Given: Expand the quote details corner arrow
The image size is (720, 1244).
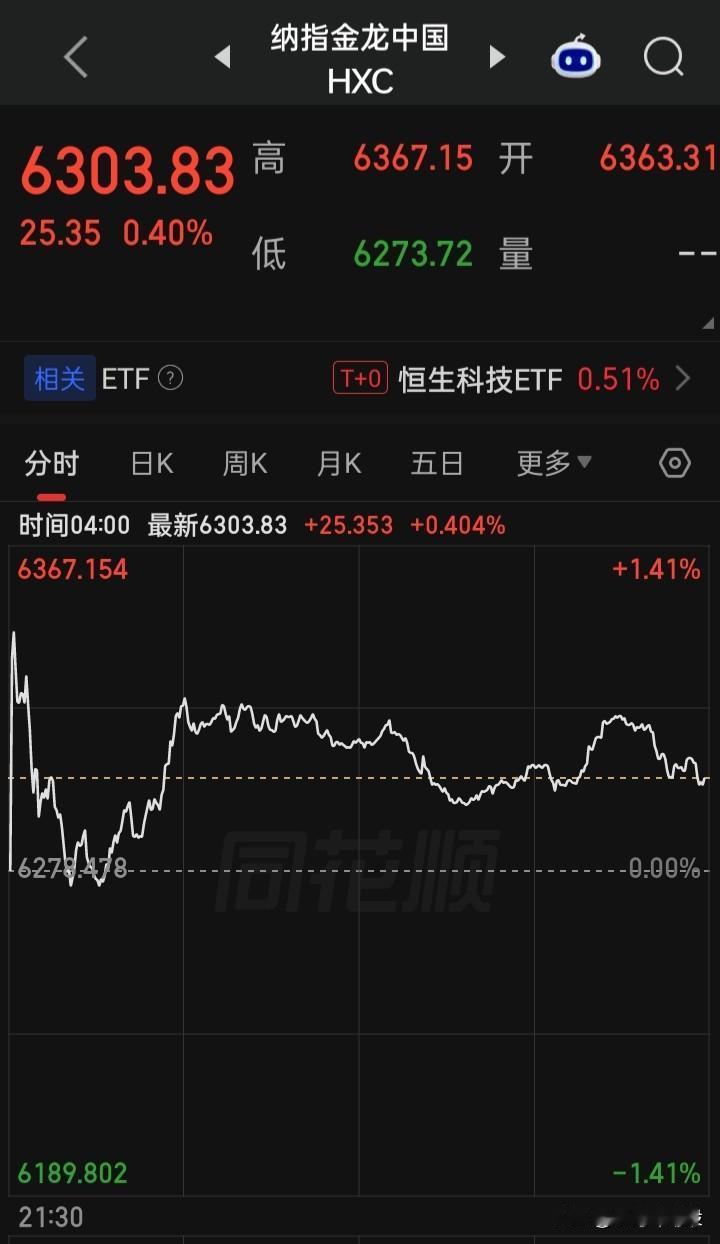Looking at the screenshot, I should pyautogui.click(x=709, y=322).
